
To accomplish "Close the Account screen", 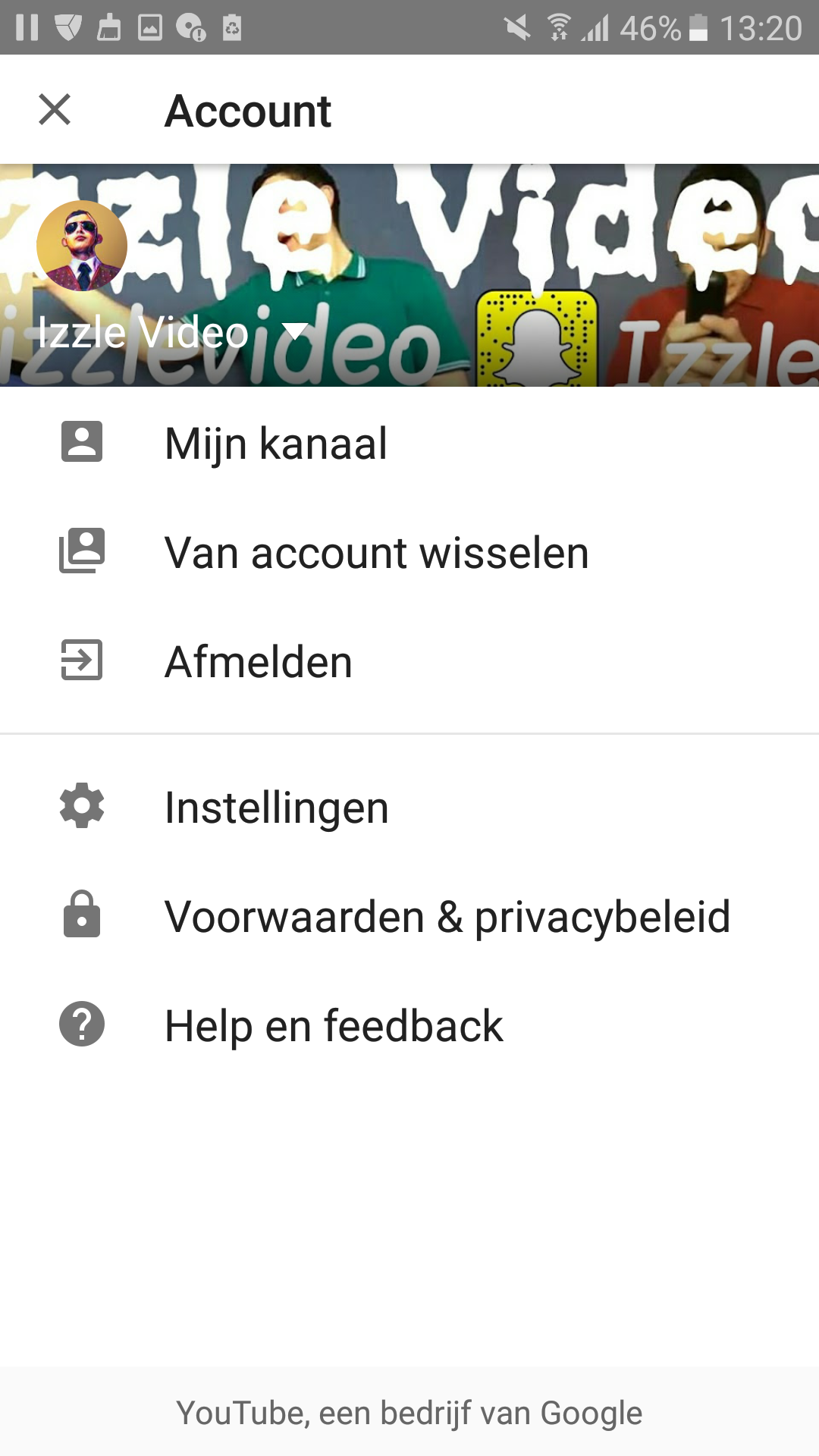I will [x=55, y=110].
